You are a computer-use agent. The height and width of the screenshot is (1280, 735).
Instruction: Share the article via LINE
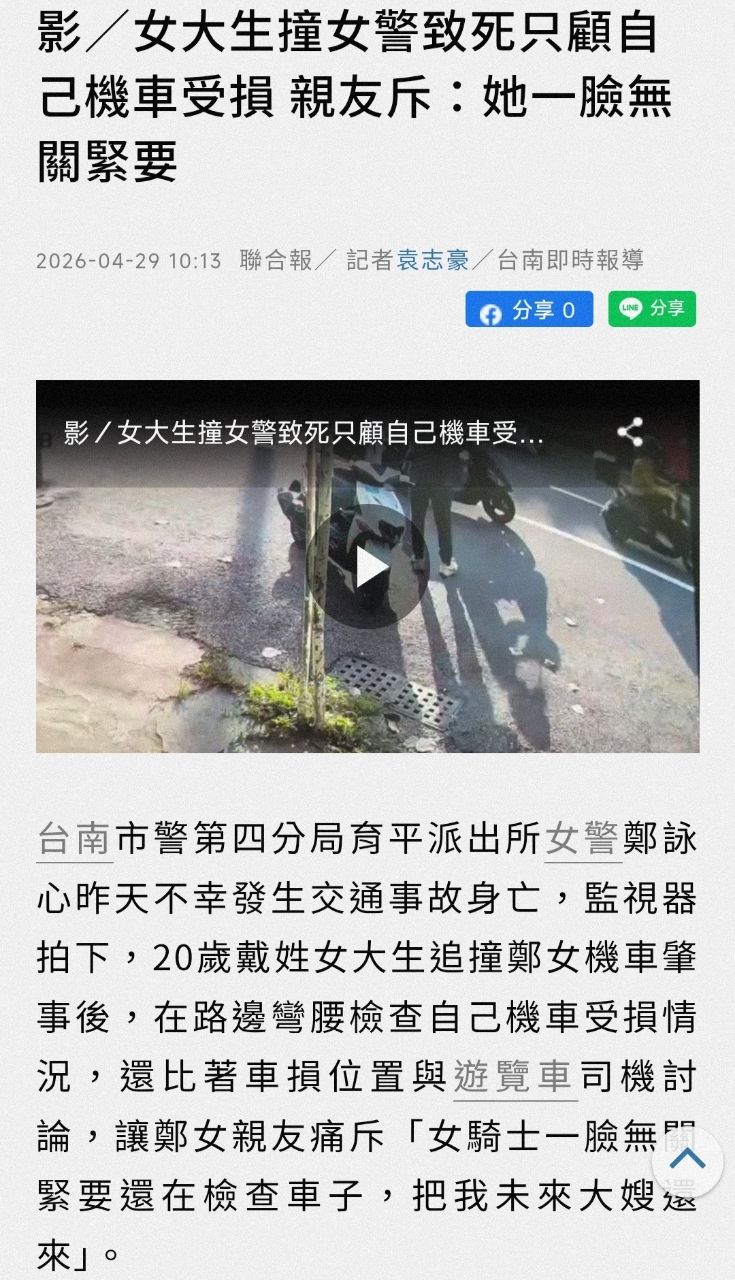coord(651,309)
